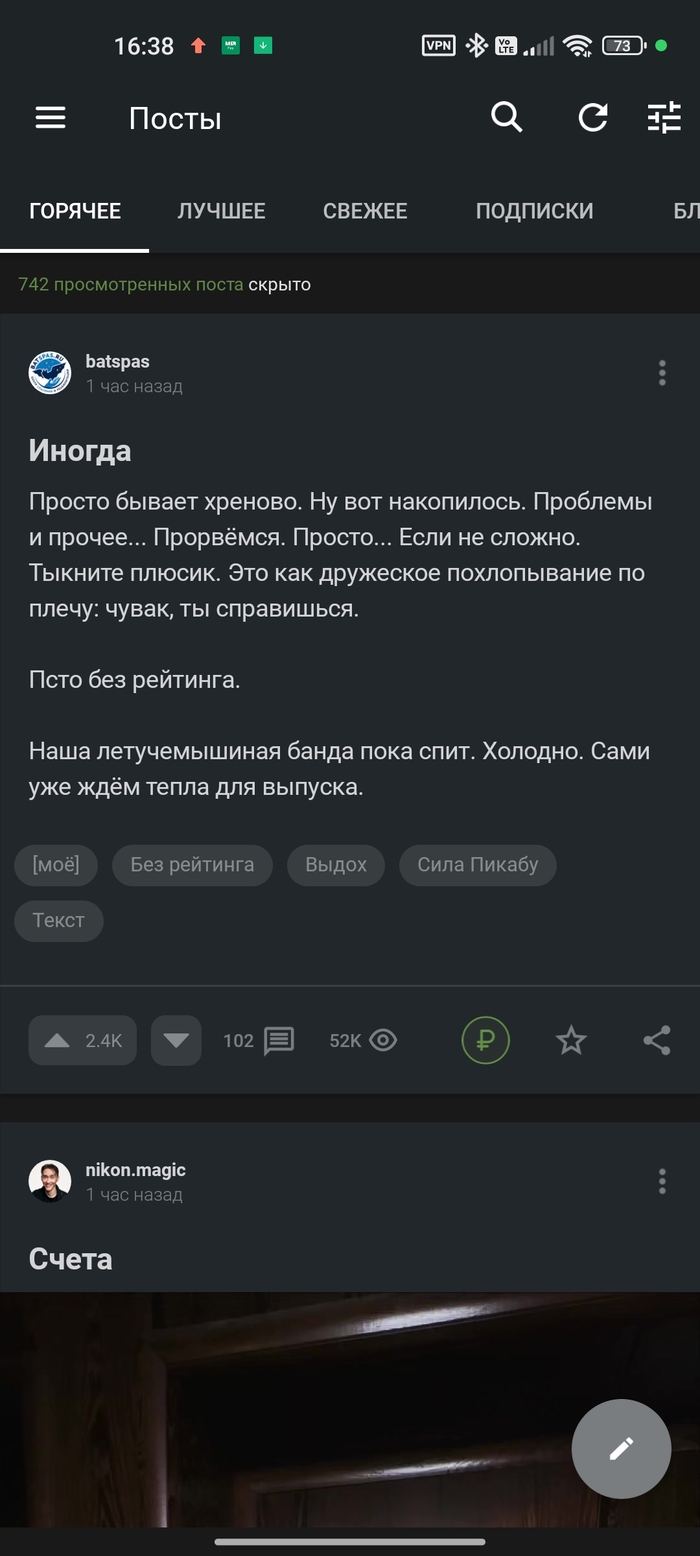
Task: Switch to the Свежее tab
Action: coord(365,211)
